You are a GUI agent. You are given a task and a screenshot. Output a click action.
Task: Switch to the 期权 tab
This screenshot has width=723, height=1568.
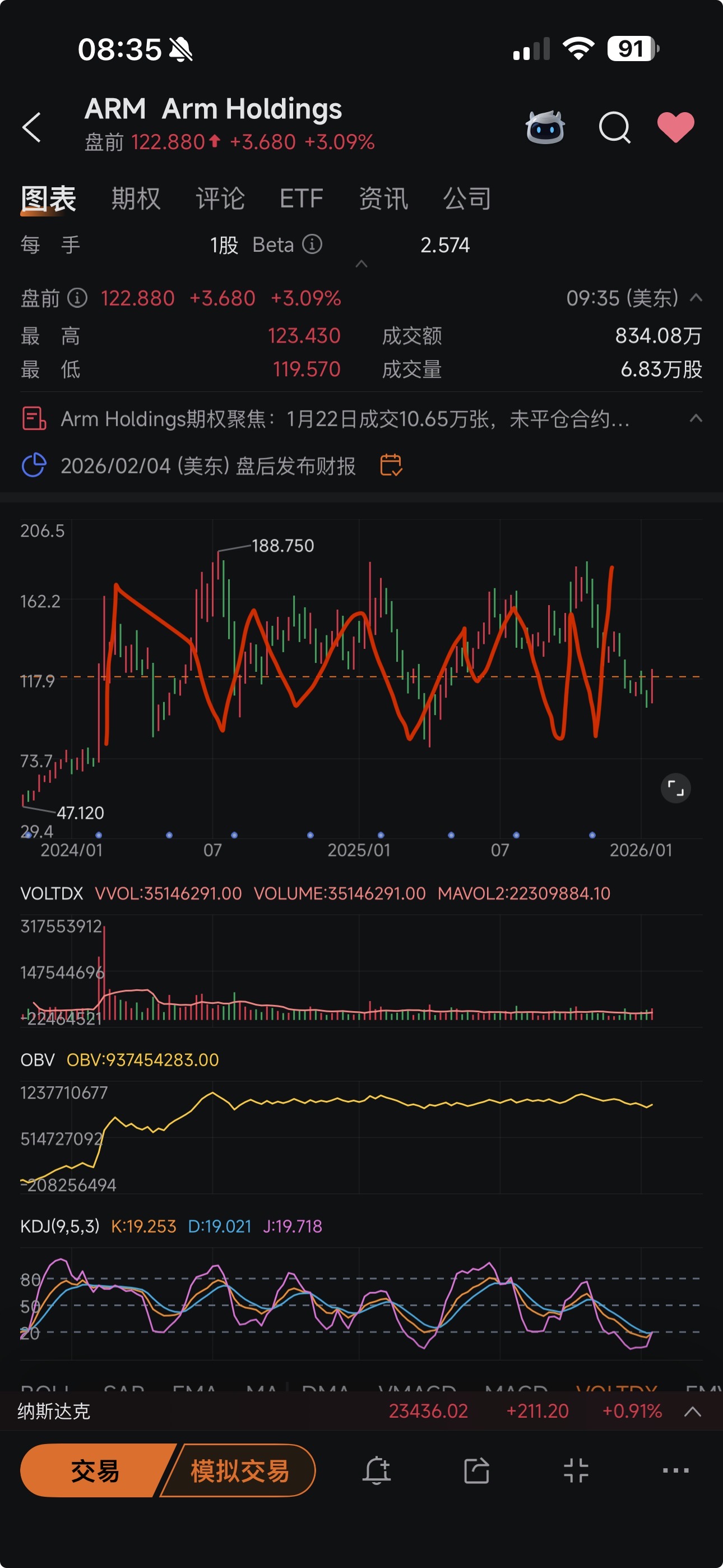136,199
